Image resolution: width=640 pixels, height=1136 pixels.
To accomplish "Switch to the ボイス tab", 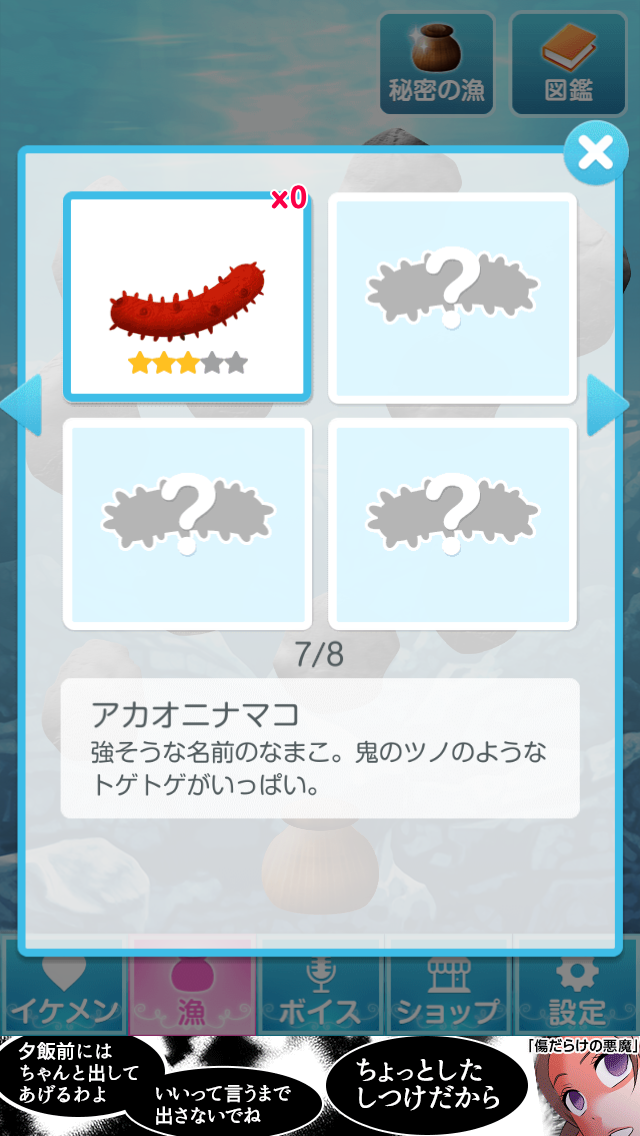I will point(319,990).
